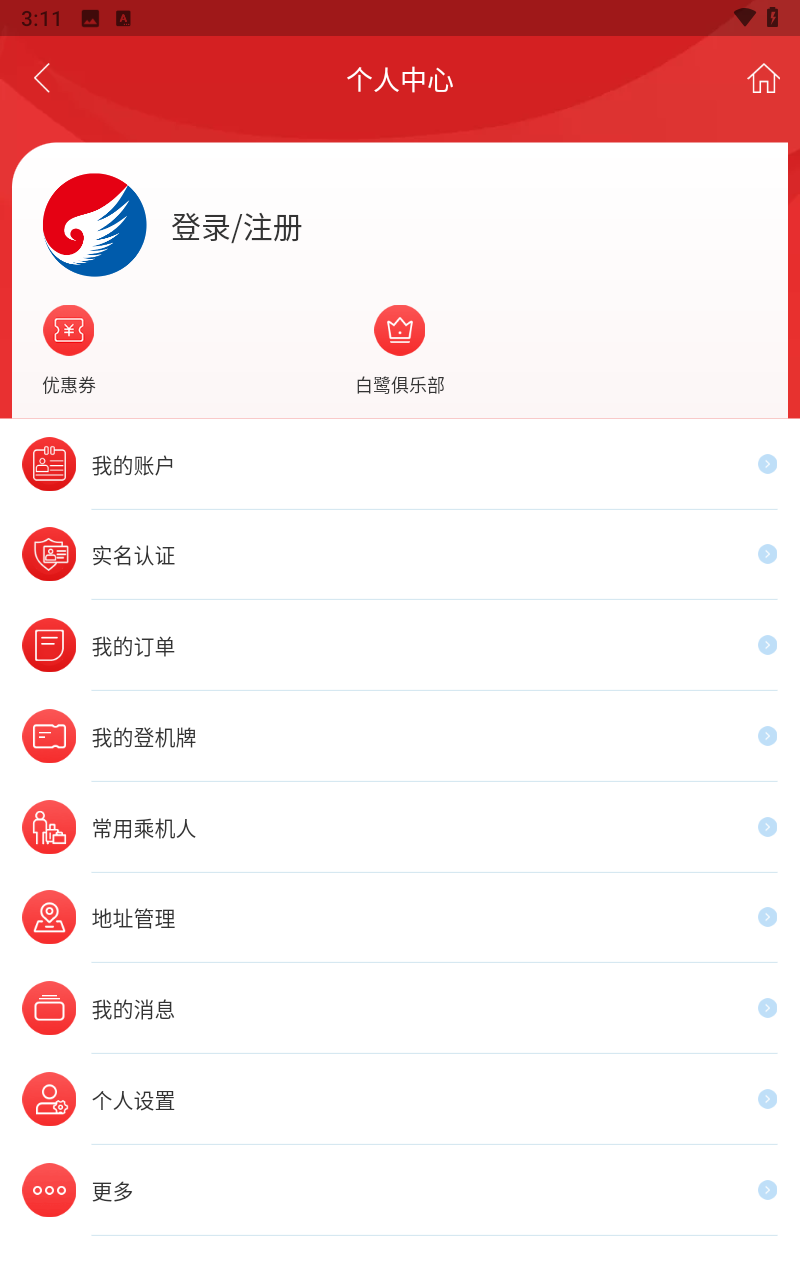Open 地址管理 address management
This screenshot has width=800, height=1280.
(x=400, y=918)
